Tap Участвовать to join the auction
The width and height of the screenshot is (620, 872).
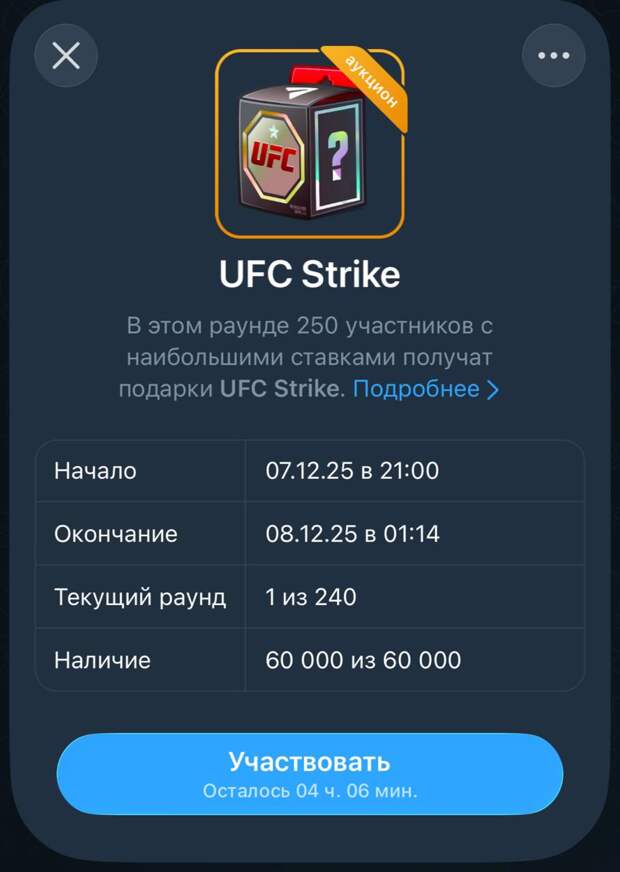[x=310, y=774]
